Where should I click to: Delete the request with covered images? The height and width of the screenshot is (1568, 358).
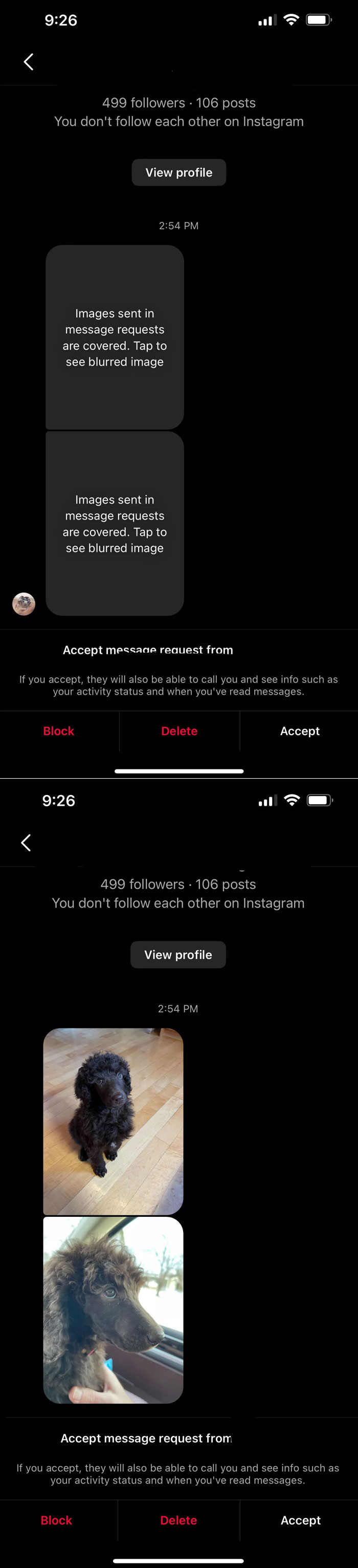[x=178, y=731]
